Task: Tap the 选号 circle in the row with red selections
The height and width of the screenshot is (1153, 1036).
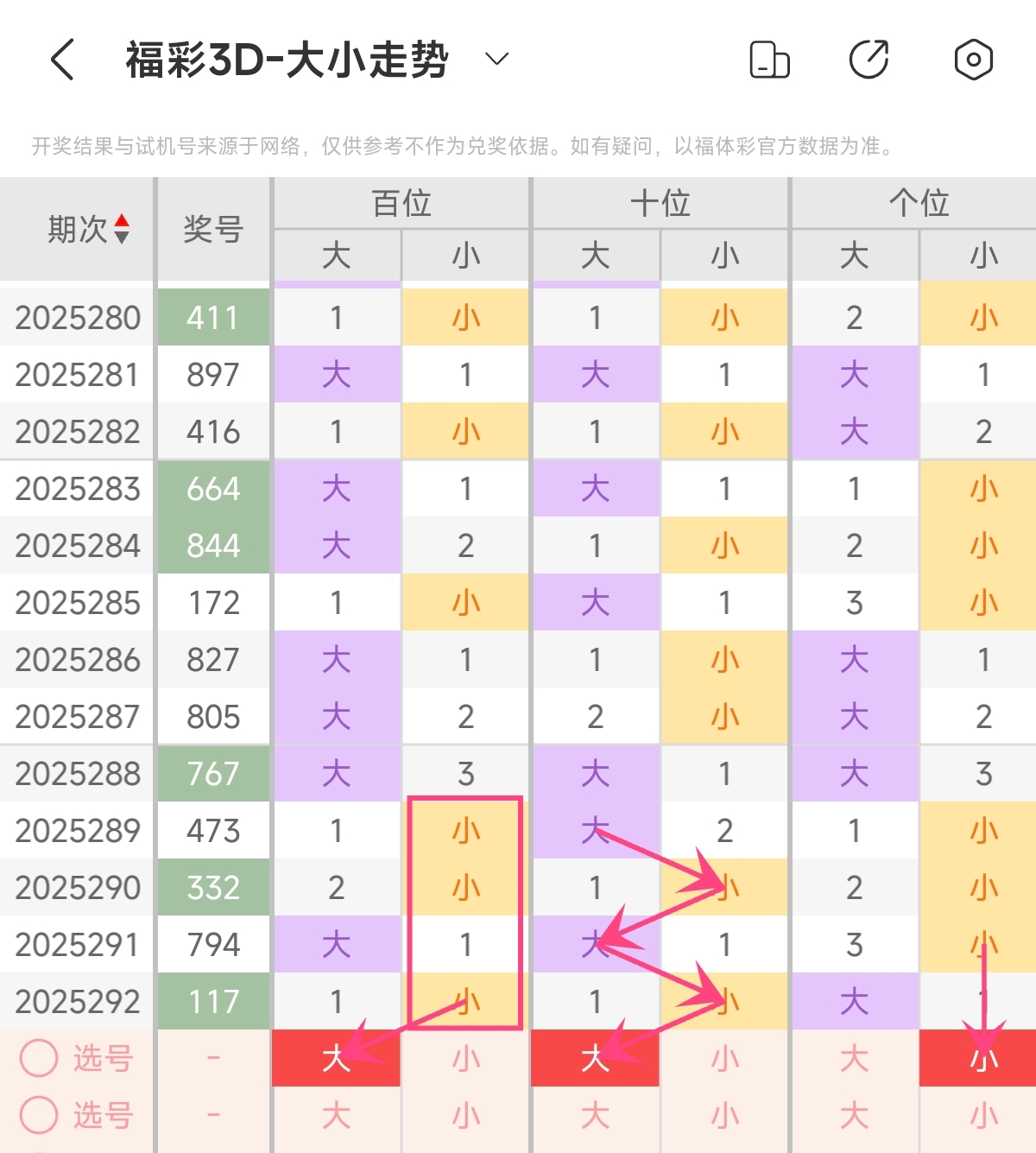Action: pos(39,1058)
